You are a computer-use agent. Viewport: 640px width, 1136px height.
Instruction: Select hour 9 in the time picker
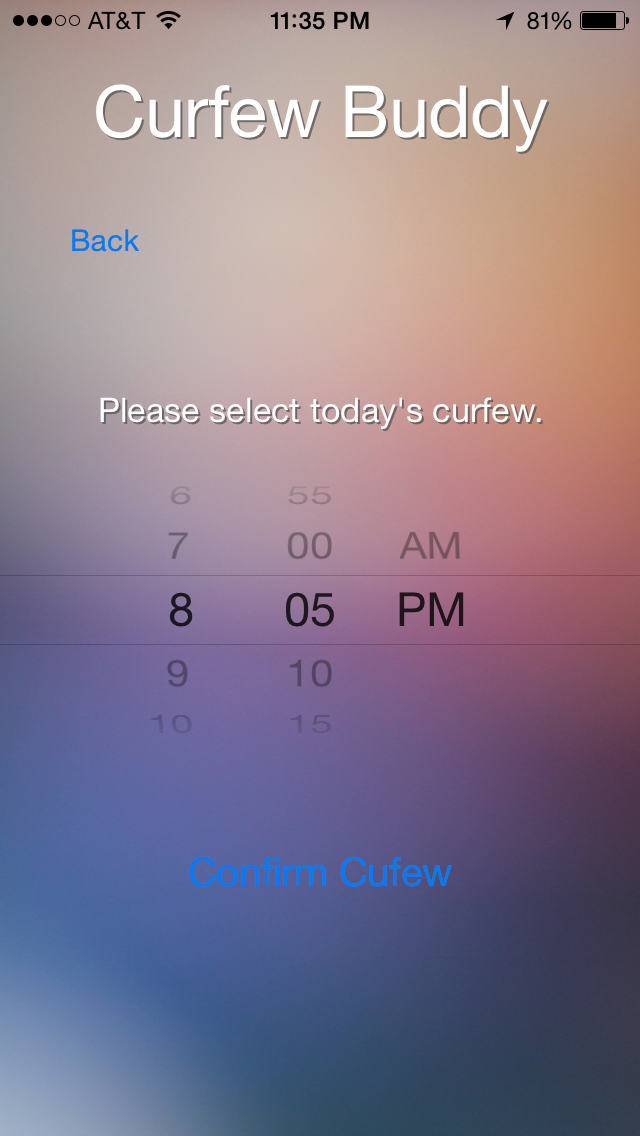click(178, 674)
